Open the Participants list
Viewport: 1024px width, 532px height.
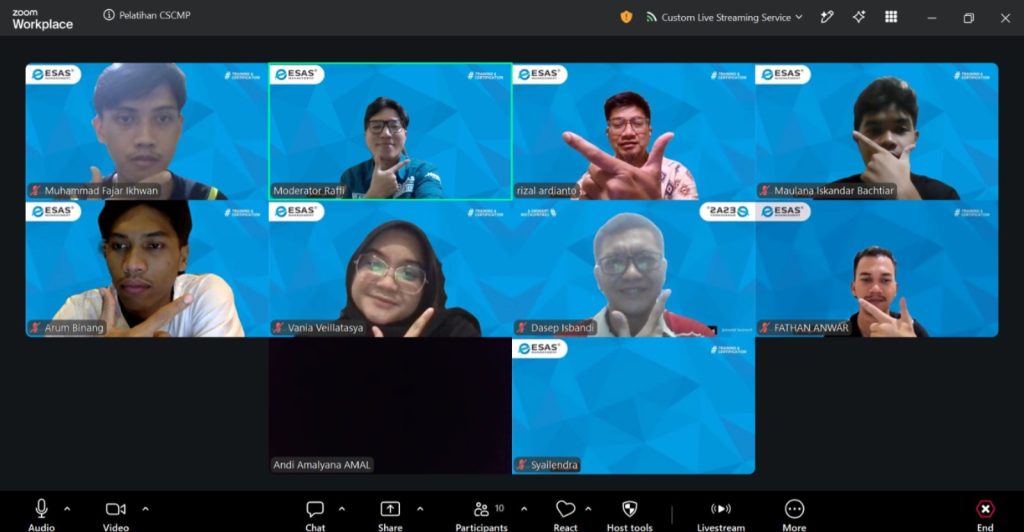pos(481,514)
